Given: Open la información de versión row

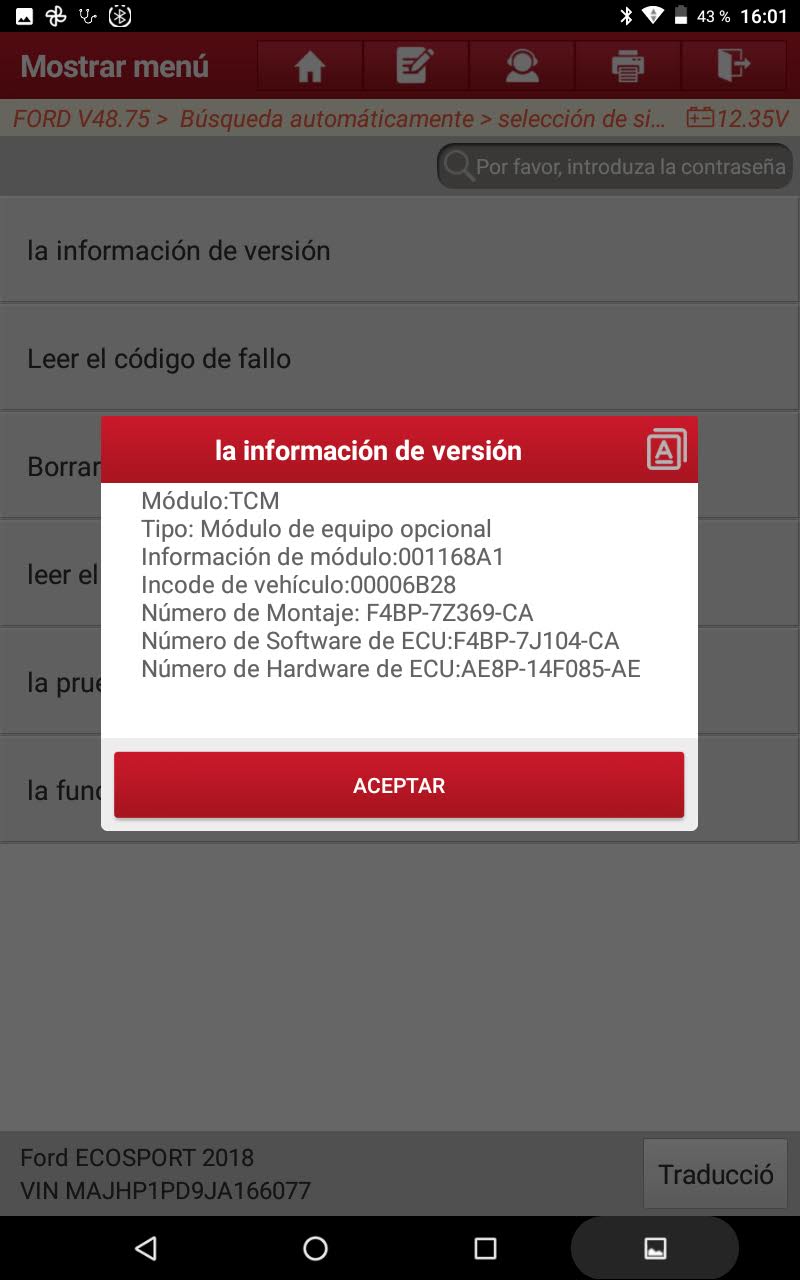Looking at the screenshot, I should tap(400, 250).
